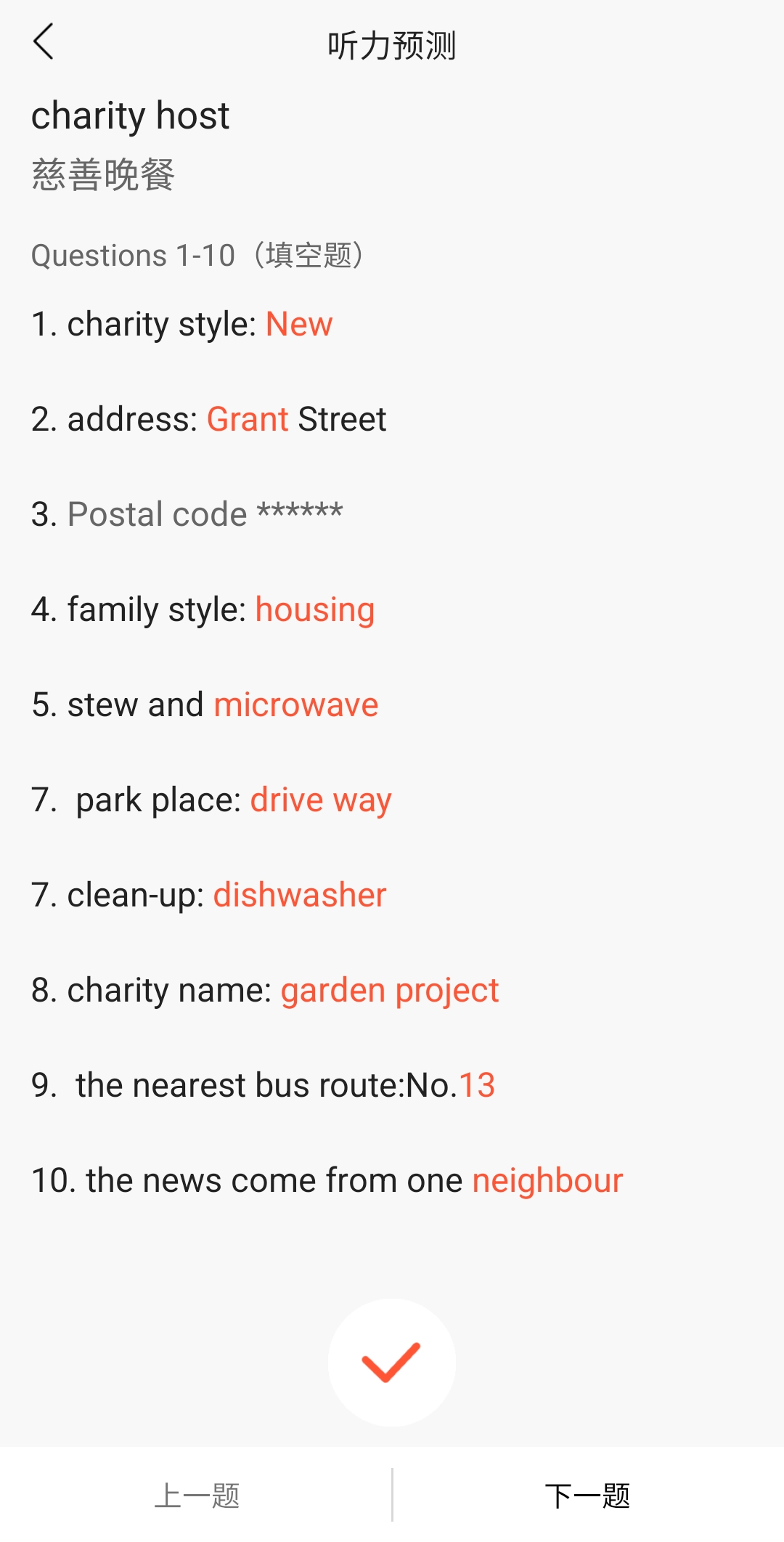Go to next question 下一题
Viewport: 784px width, 1542px height.
588,1496
